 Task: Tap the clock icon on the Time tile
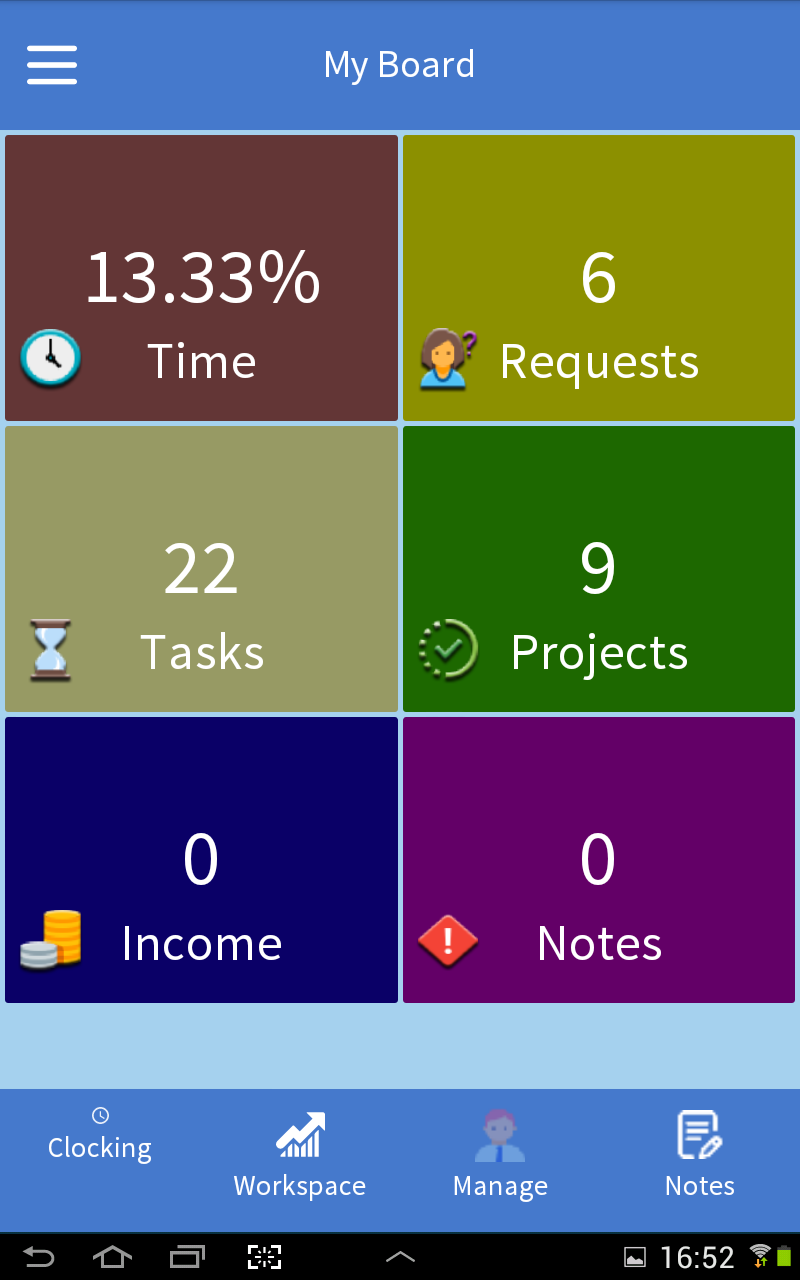tap(50, 357)
